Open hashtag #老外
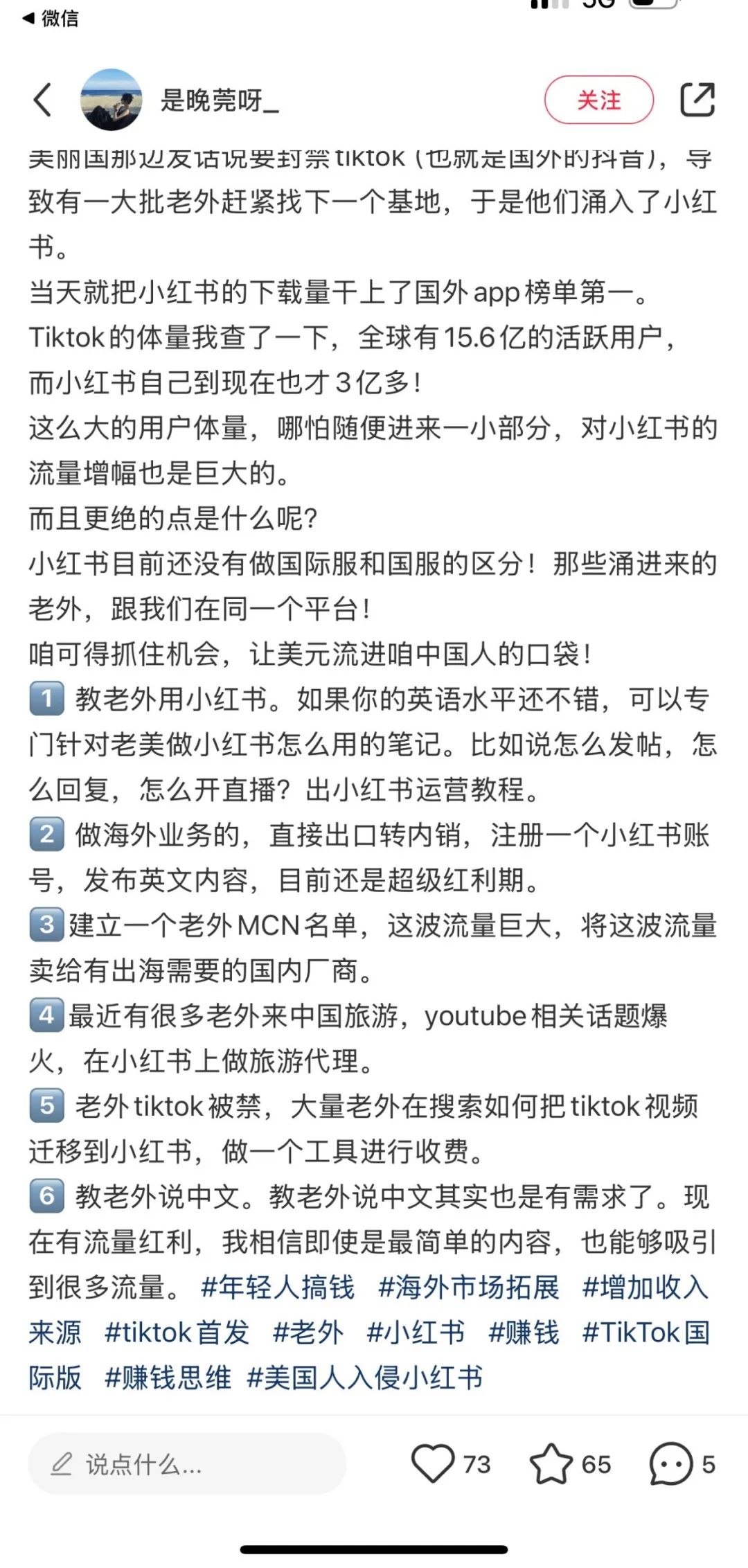The width and height of the screenshot is (748, 1568). pos(308,1333)
